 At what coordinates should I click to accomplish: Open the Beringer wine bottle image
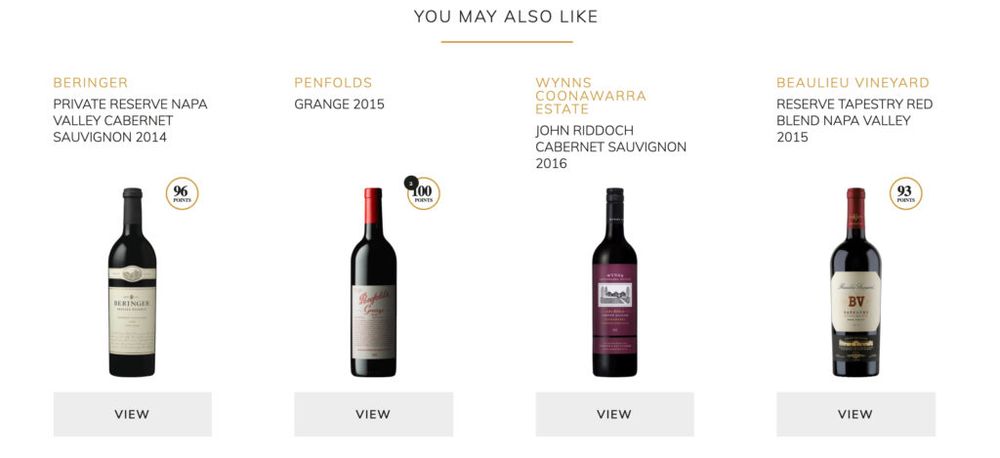coord(132,283)
